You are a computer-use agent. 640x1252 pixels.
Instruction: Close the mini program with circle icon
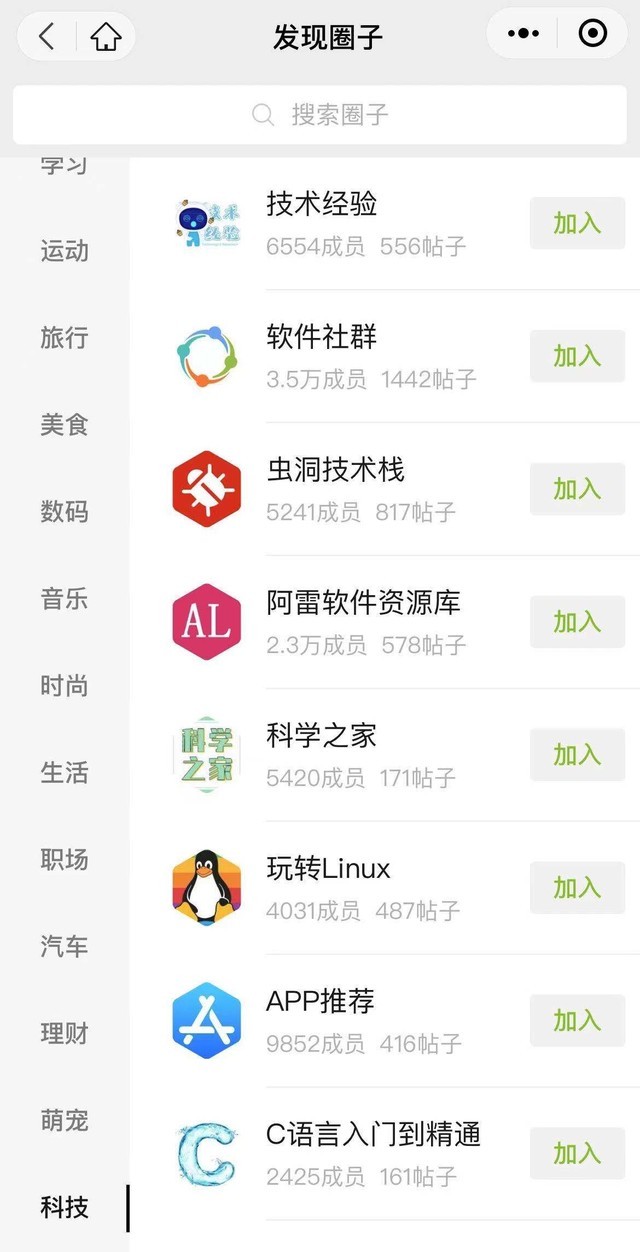coord(593,34)
